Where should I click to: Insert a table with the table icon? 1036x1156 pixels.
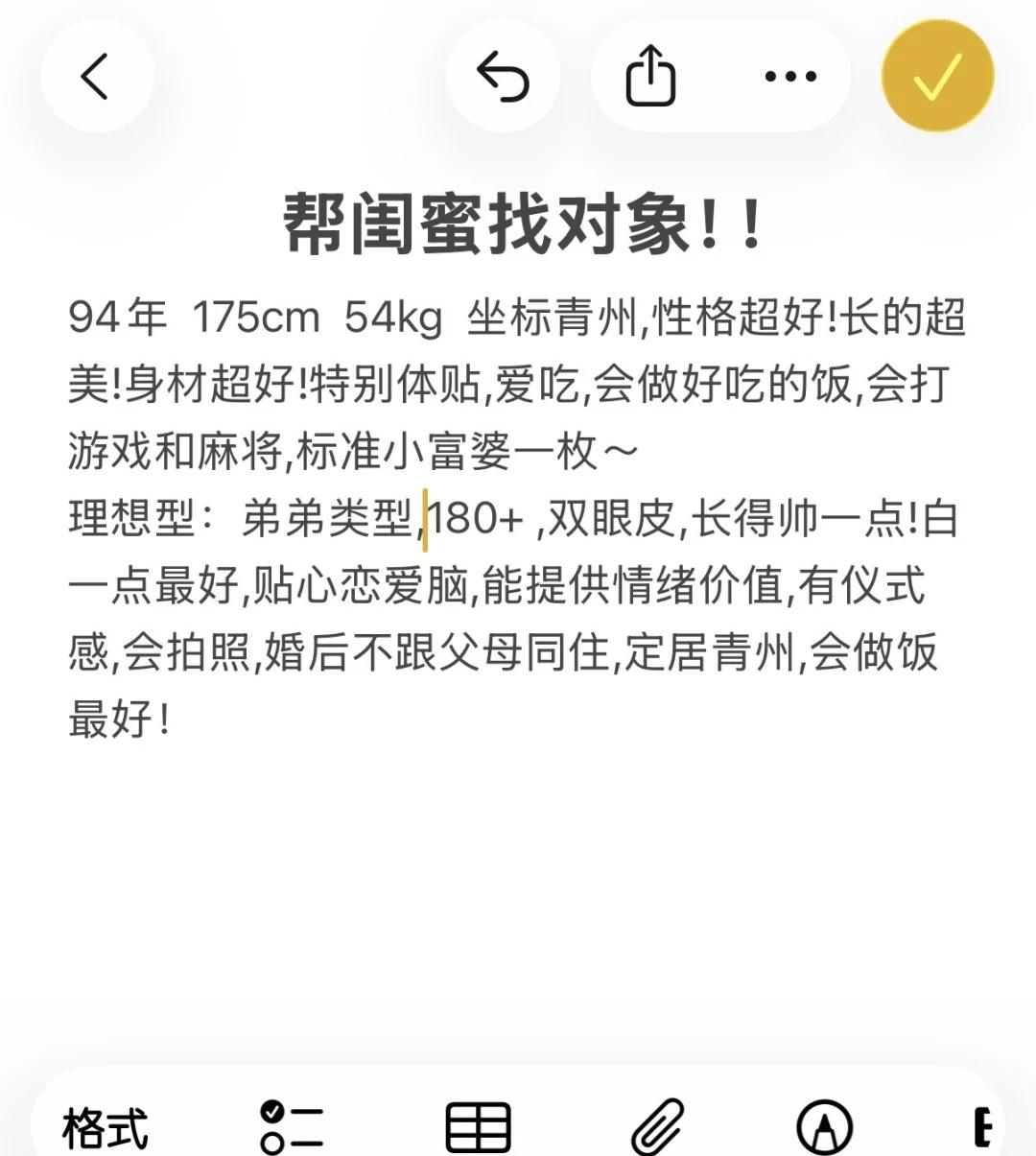click(x=480, y=1128)
